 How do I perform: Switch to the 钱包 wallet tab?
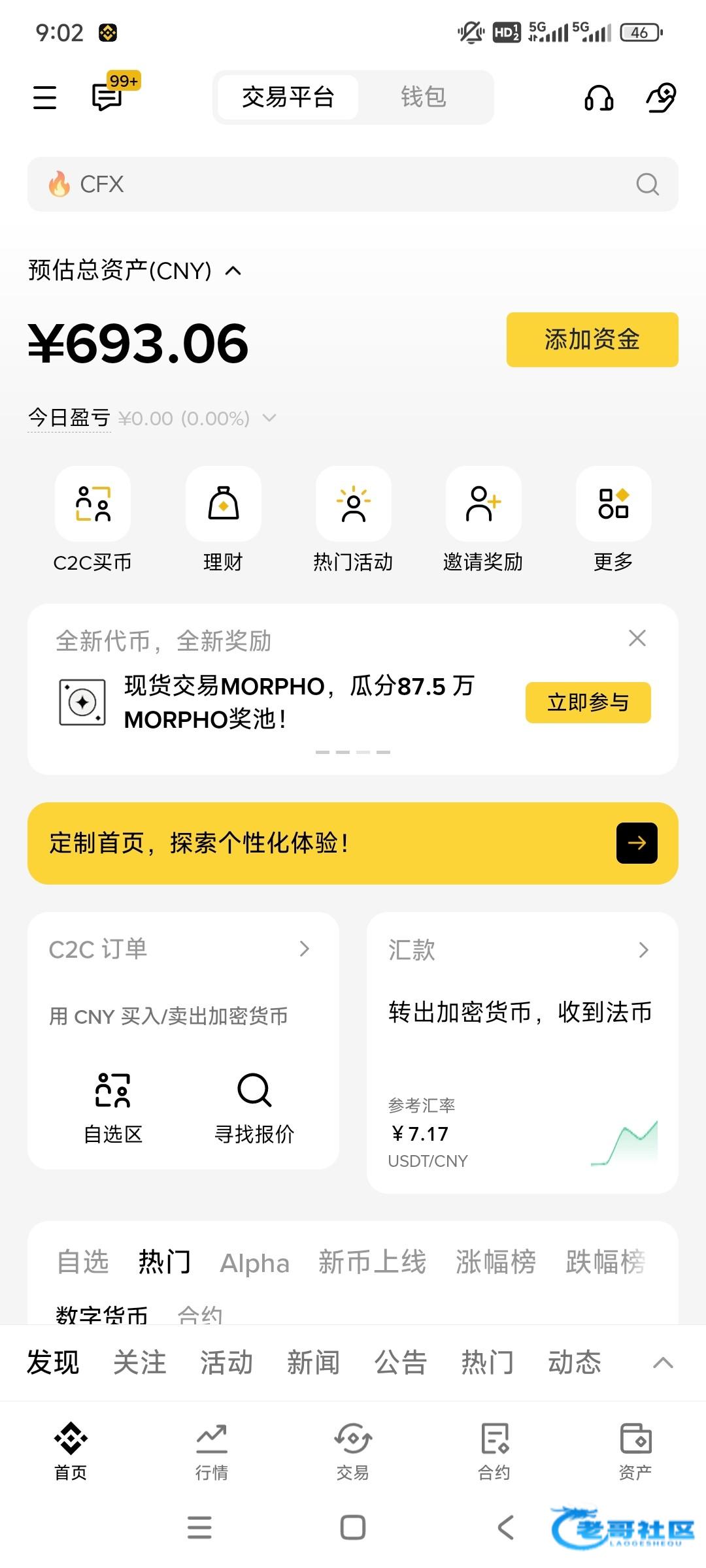point(423,97)
